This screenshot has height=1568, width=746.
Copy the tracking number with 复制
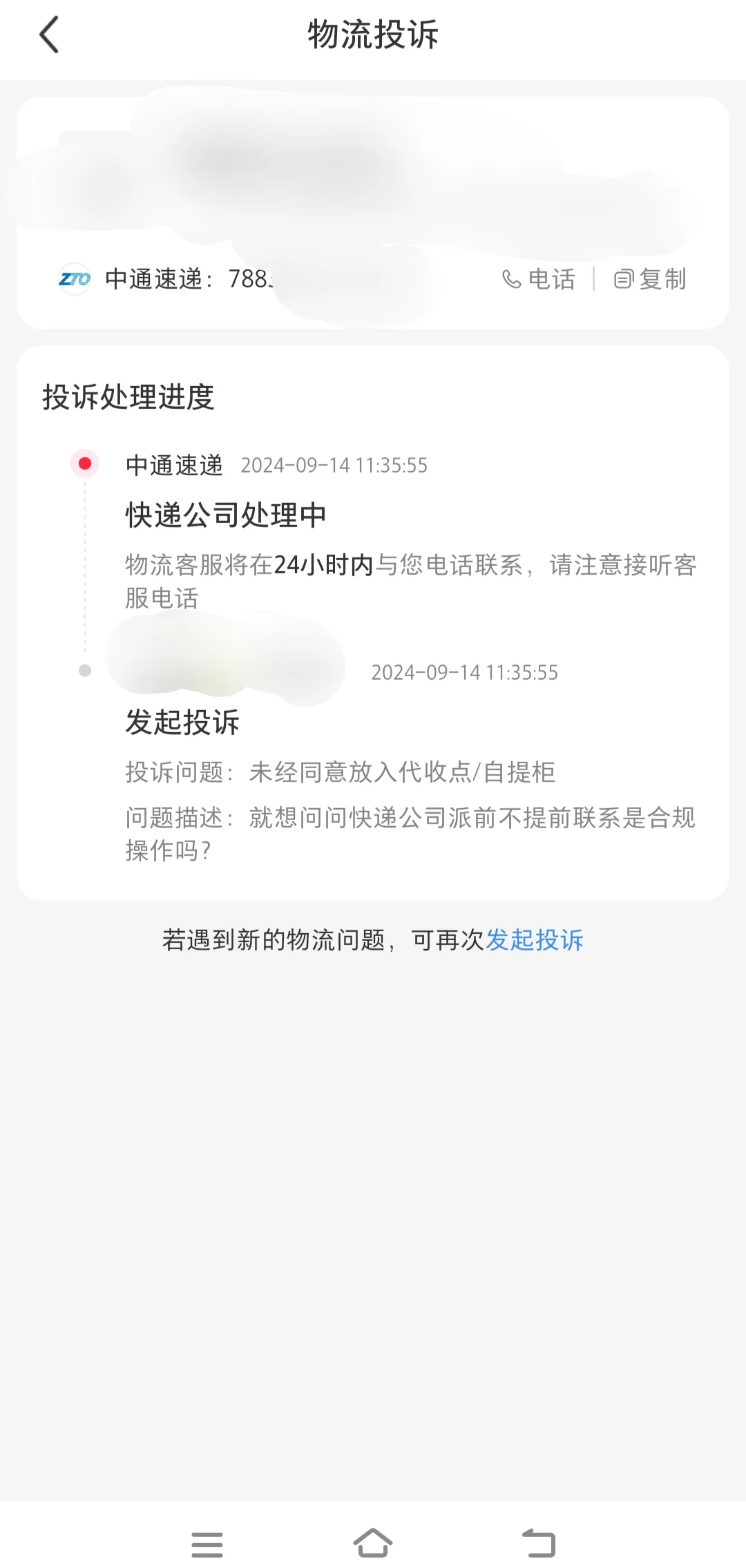tap(650, 279)
